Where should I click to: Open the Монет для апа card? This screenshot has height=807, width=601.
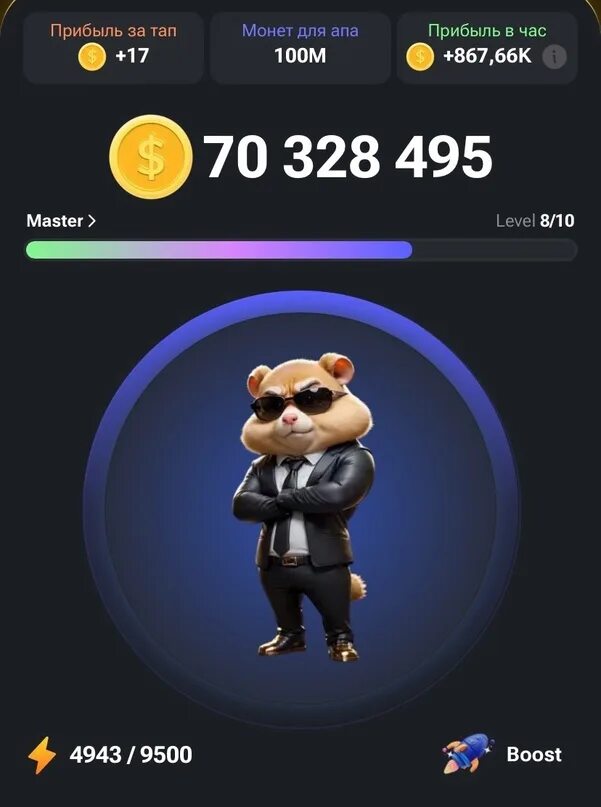(300, 47)
